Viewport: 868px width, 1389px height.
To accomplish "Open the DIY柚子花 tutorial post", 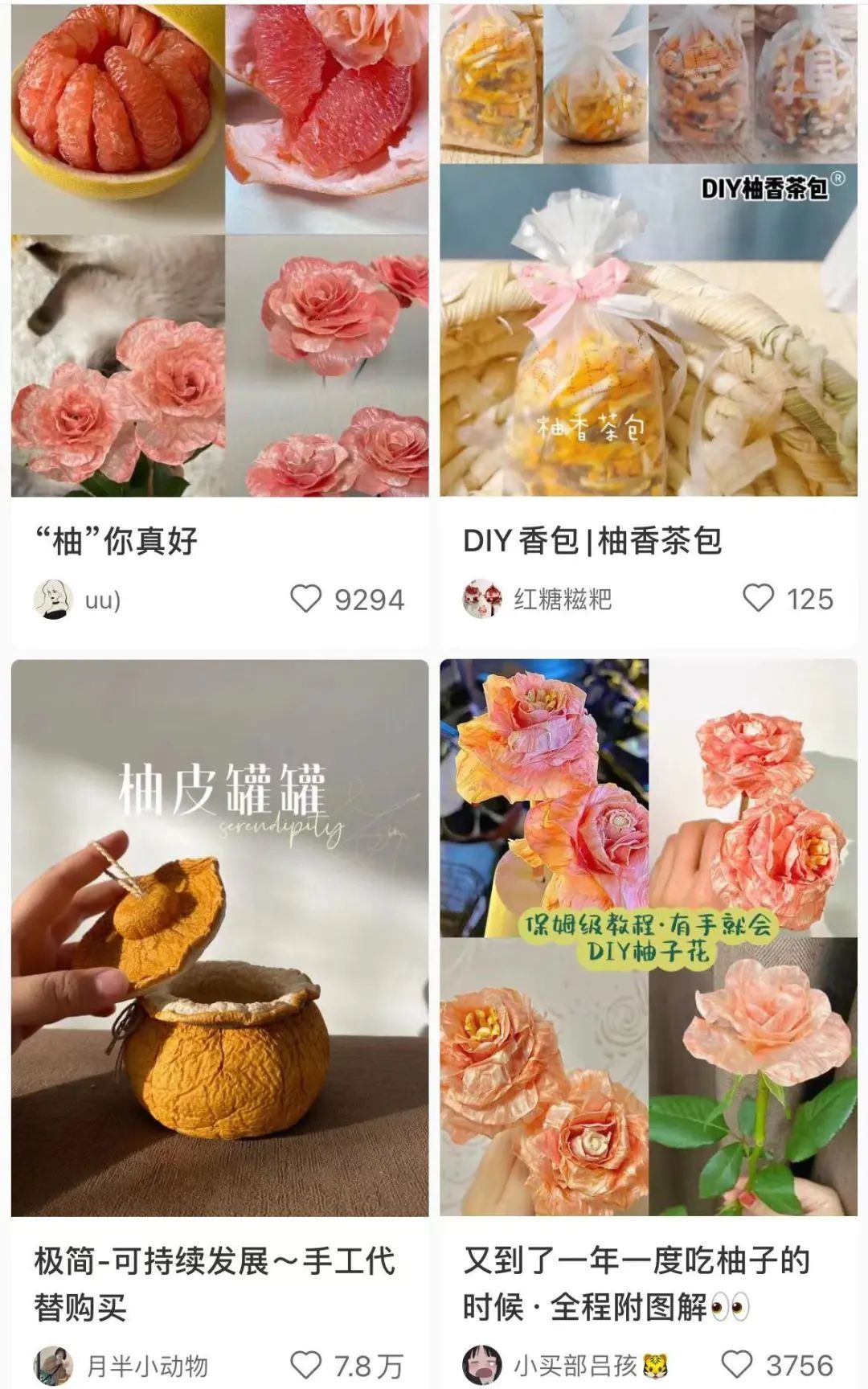I will [x=649, y=937].
